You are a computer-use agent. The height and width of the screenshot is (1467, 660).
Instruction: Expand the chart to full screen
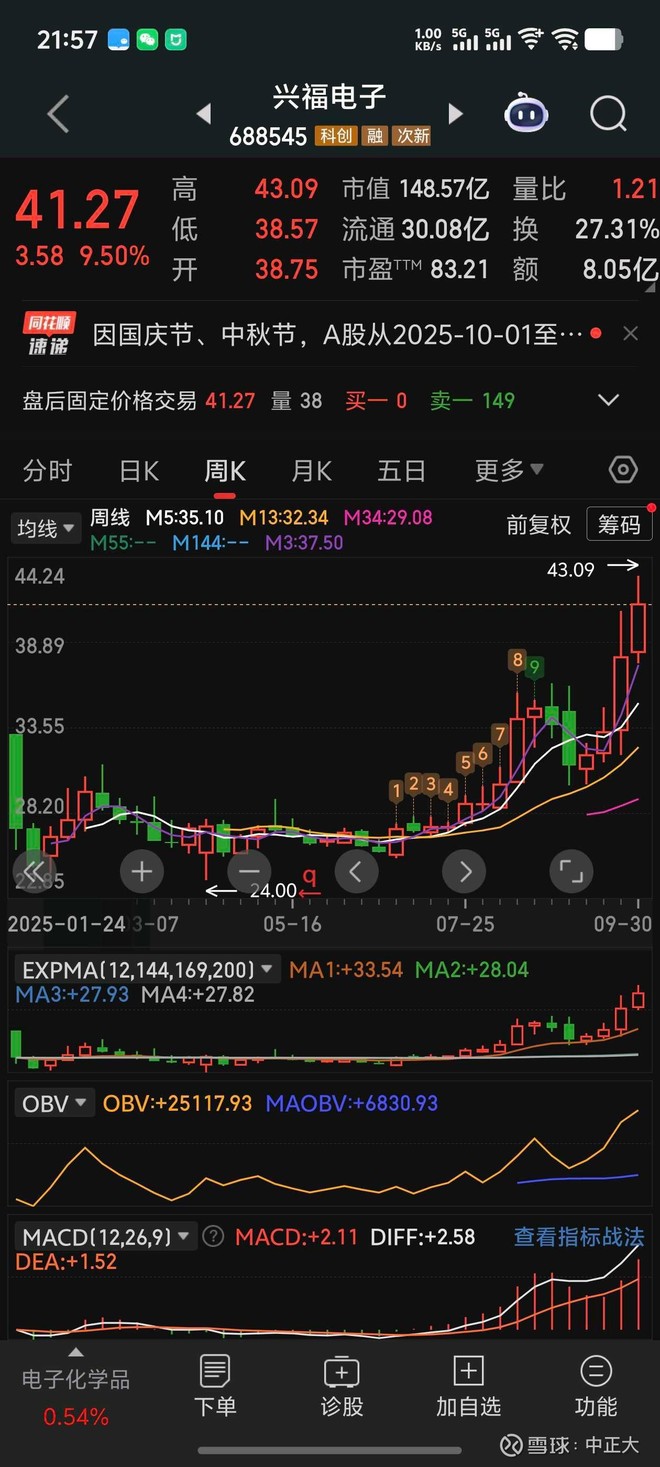(x=570, y=871)
